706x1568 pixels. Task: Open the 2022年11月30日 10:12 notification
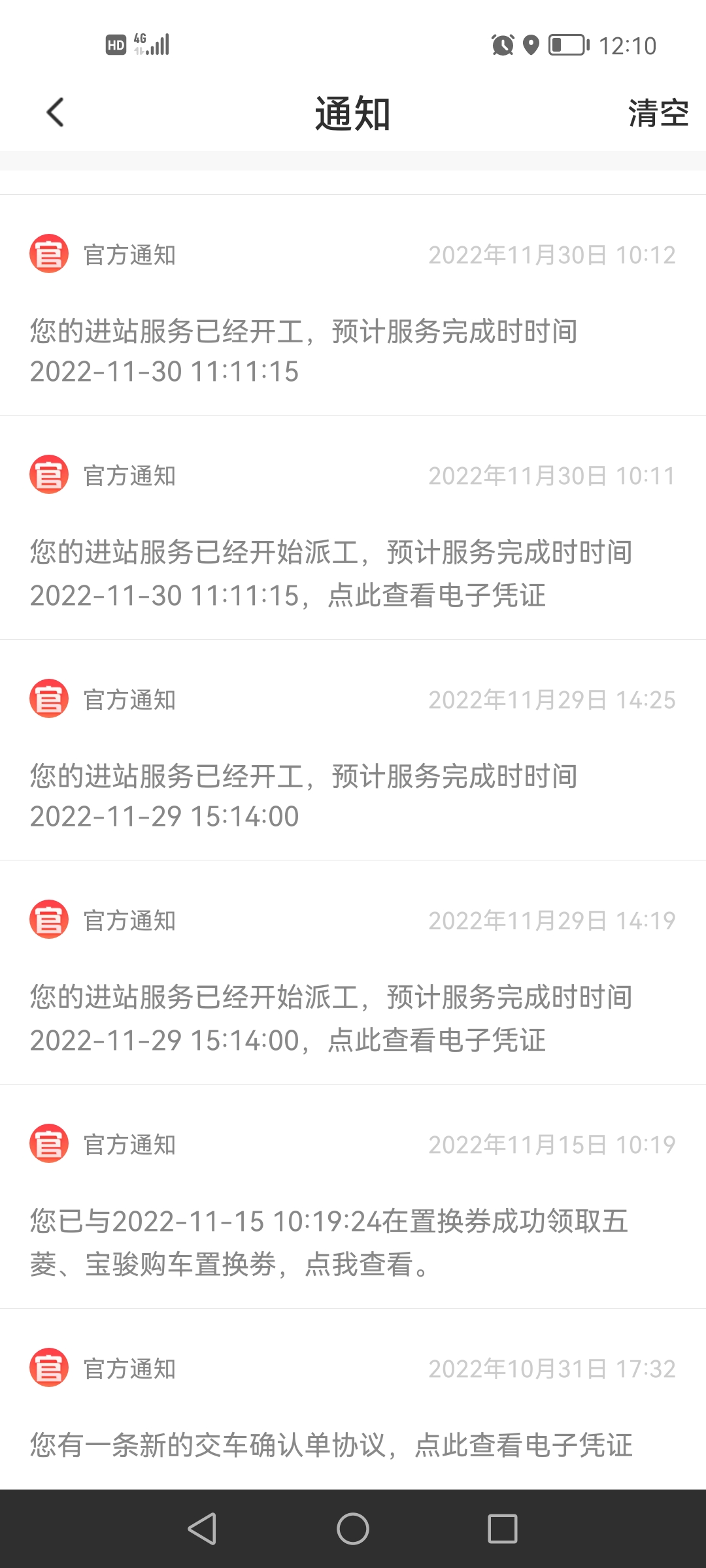[353, 305]
